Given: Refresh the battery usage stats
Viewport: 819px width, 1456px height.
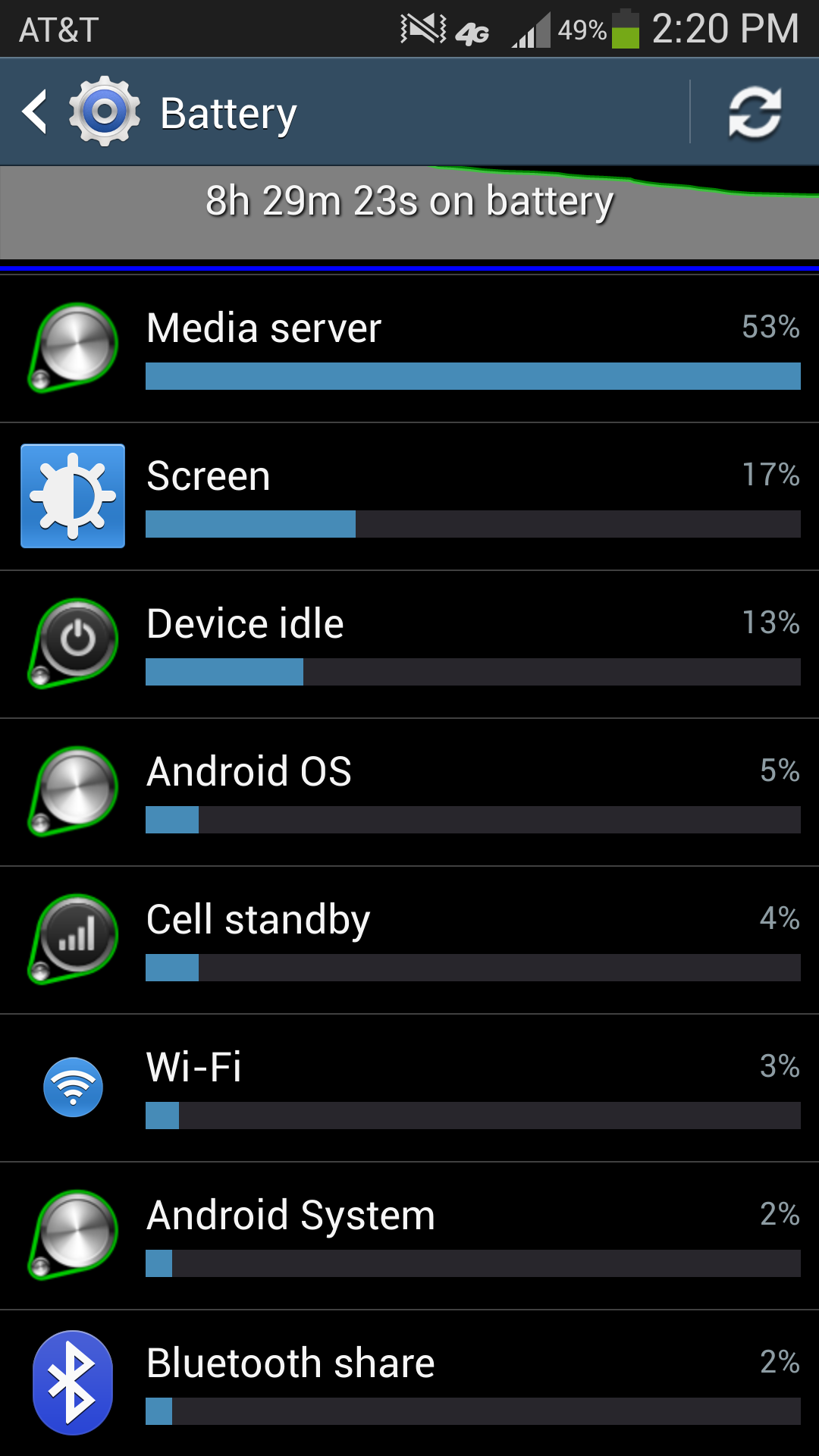Looking at the screenshot, I should click(755, 113).
